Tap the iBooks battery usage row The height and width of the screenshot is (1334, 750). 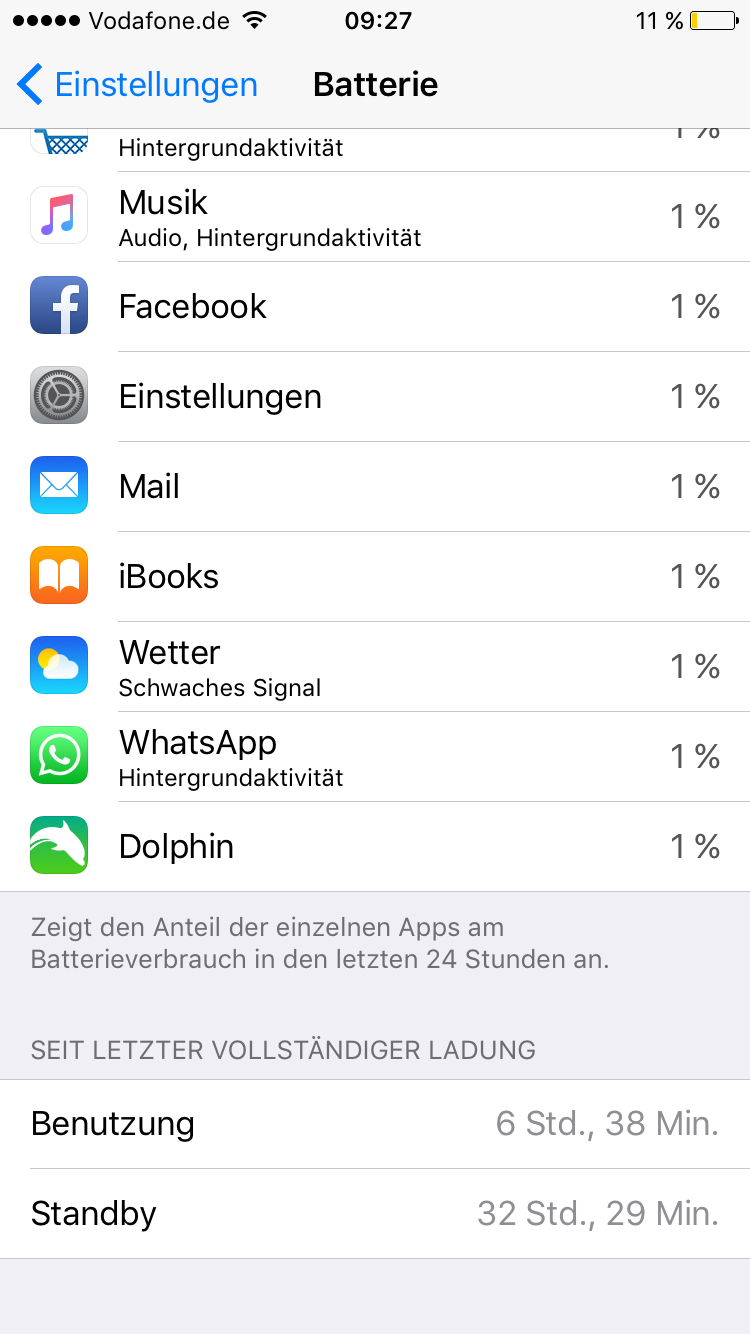coord(375,577)
